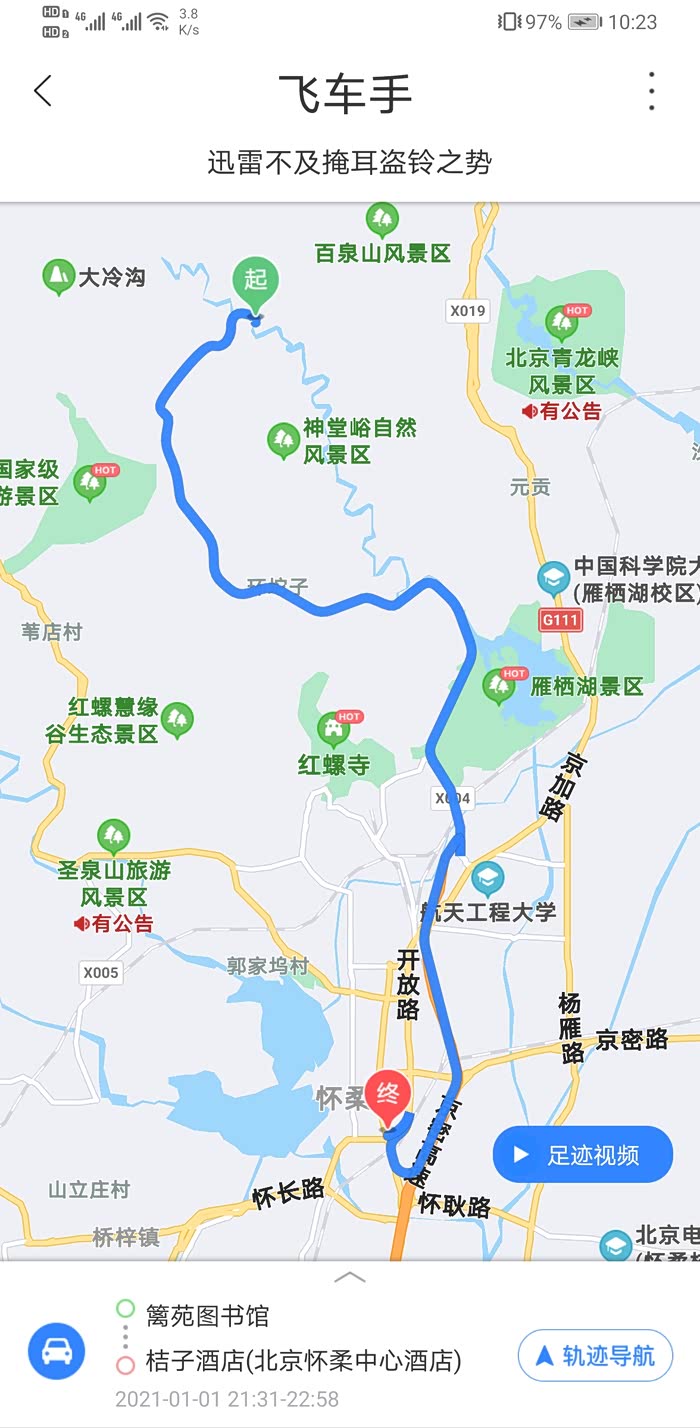Viewport: 700px width, 1428px height.
Task: Start 轨迹导航 track navigation
Action: [595, 1355]
